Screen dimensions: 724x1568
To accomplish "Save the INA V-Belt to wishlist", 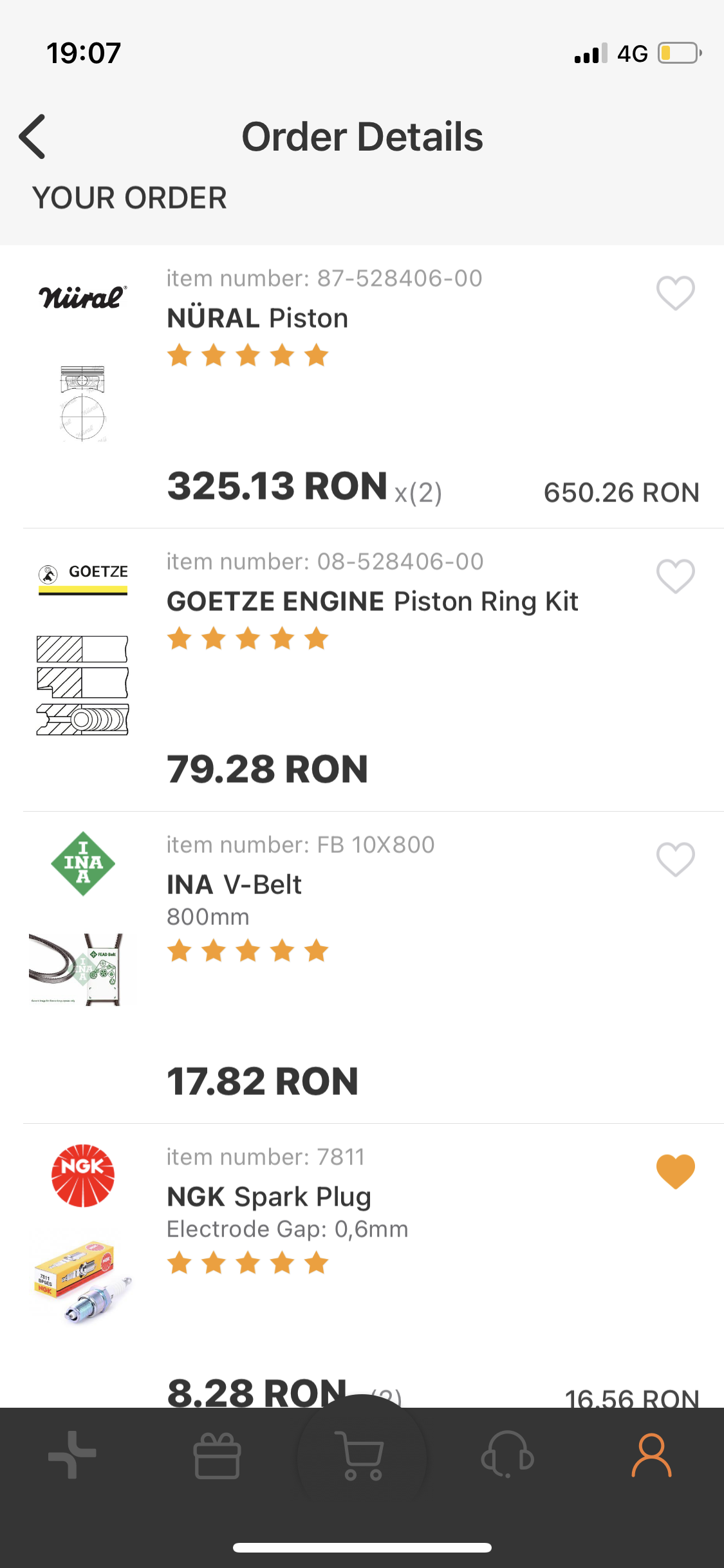I will [675, 859].
